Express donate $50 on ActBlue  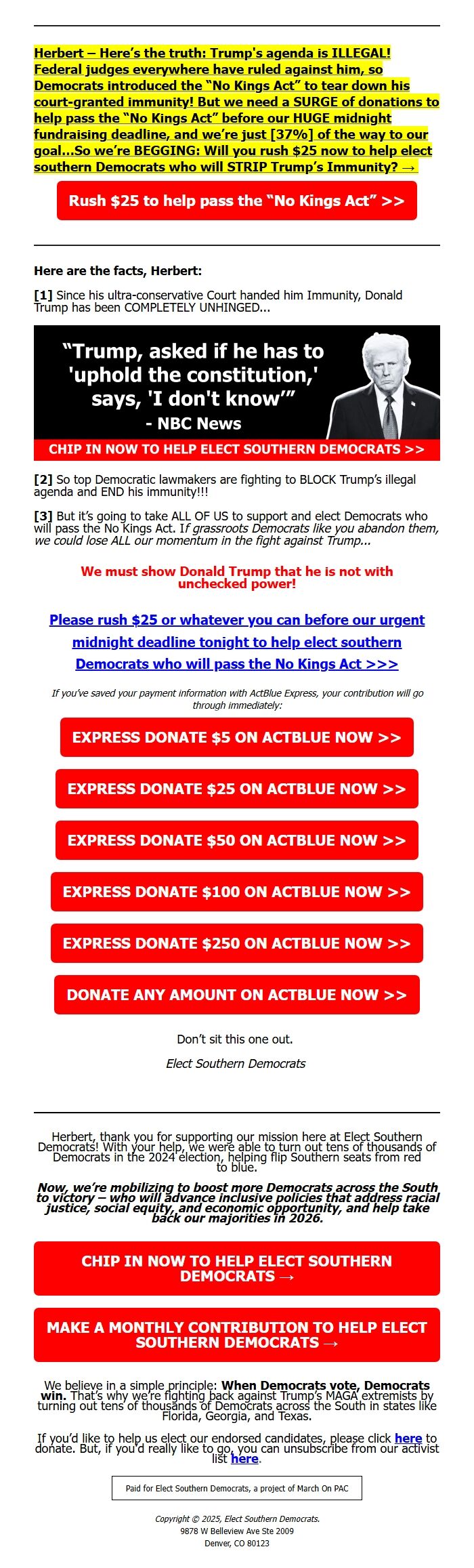236,840
